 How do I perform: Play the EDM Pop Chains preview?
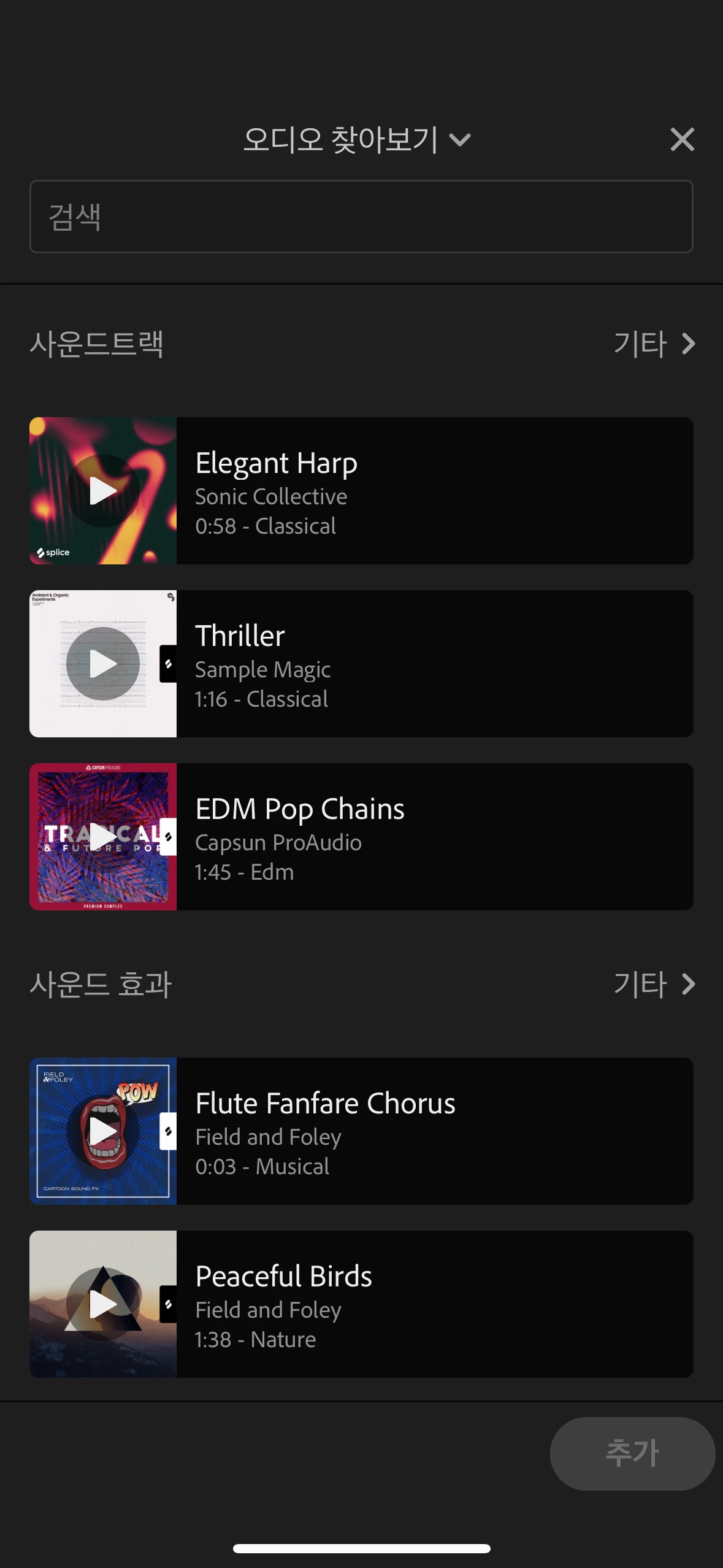pyautogui.click(x=103, y=837)
